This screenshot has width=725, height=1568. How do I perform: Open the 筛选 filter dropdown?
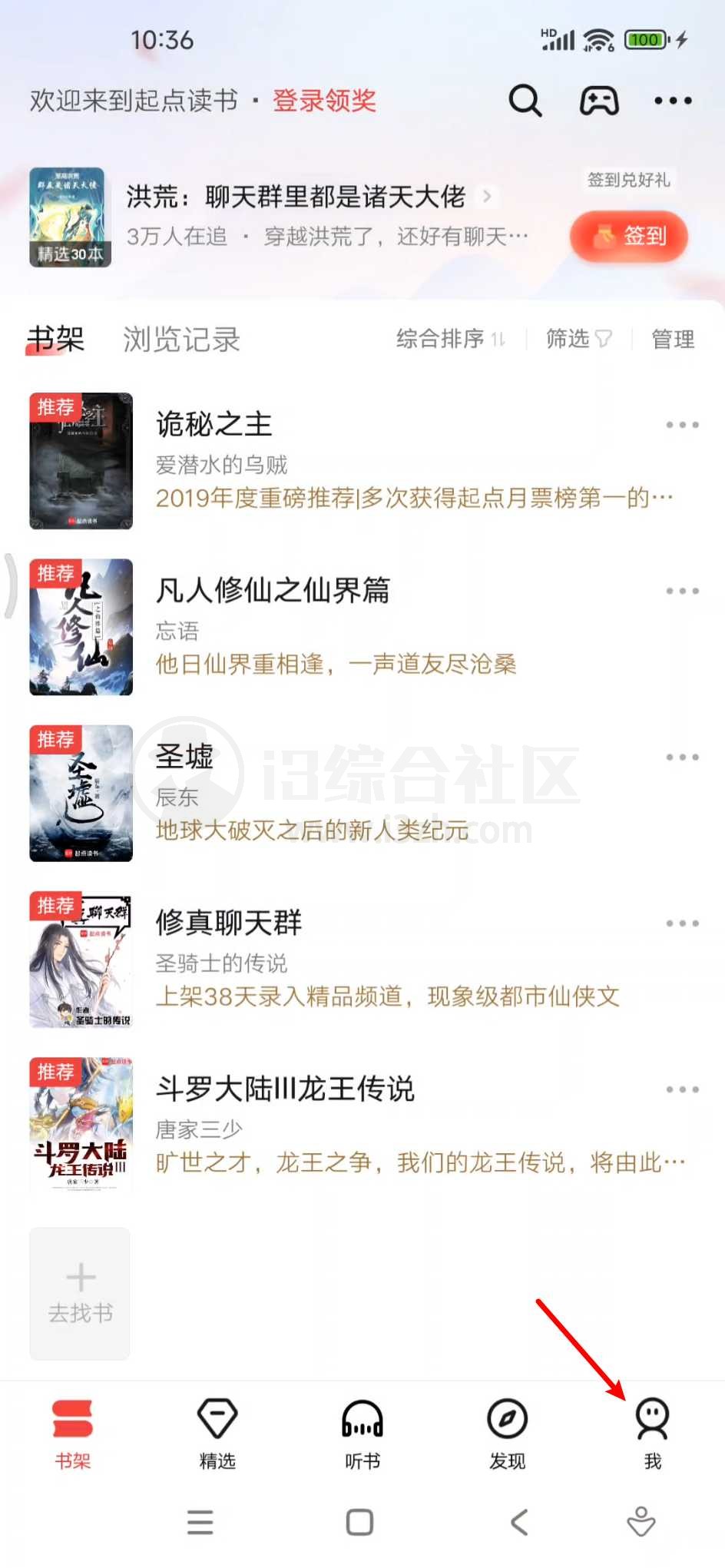pyautogui.click(x=577, y=340)
